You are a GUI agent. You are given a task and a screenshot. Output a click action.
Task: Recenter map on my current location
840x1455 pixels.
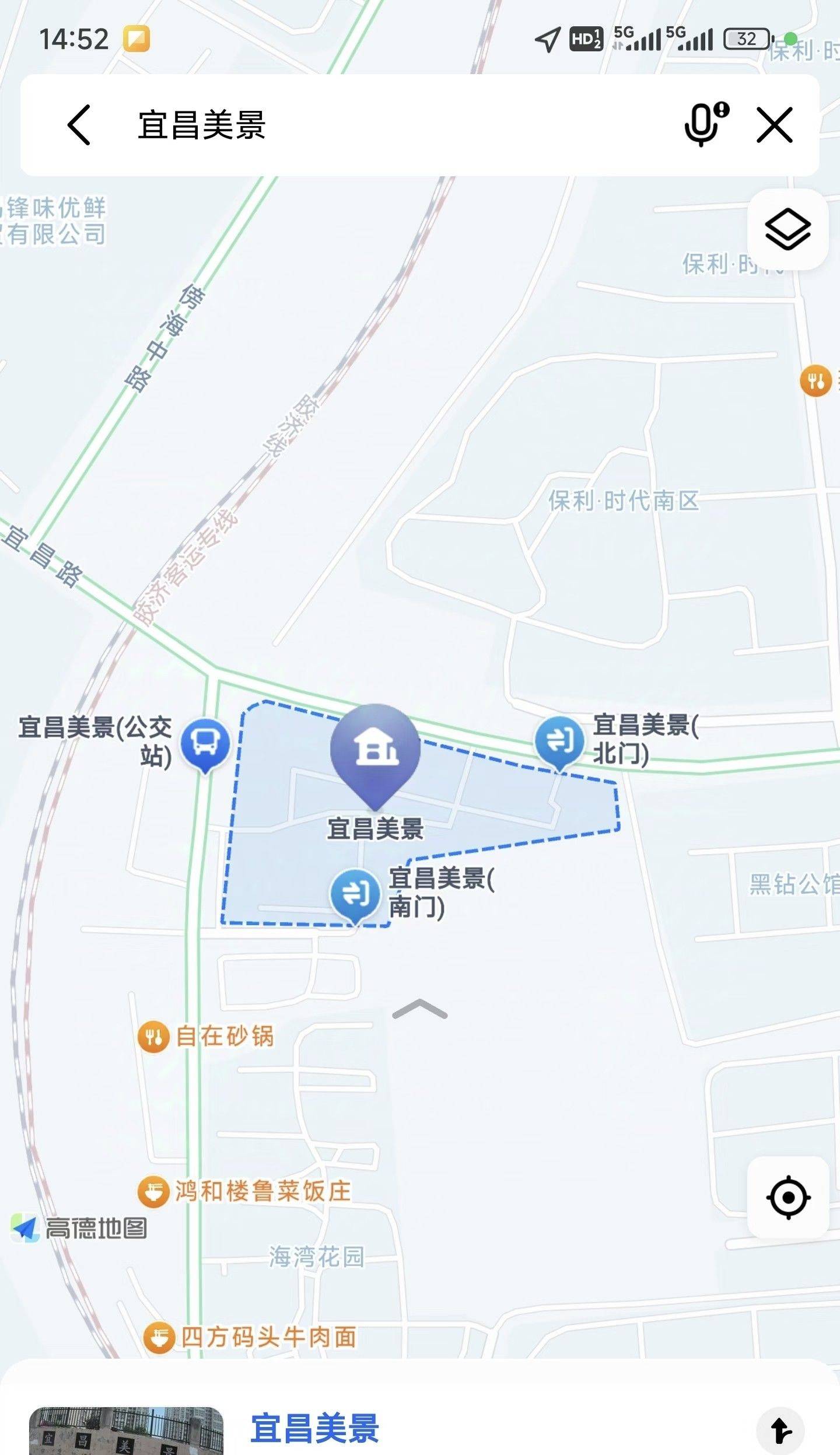coord(788,1198)
